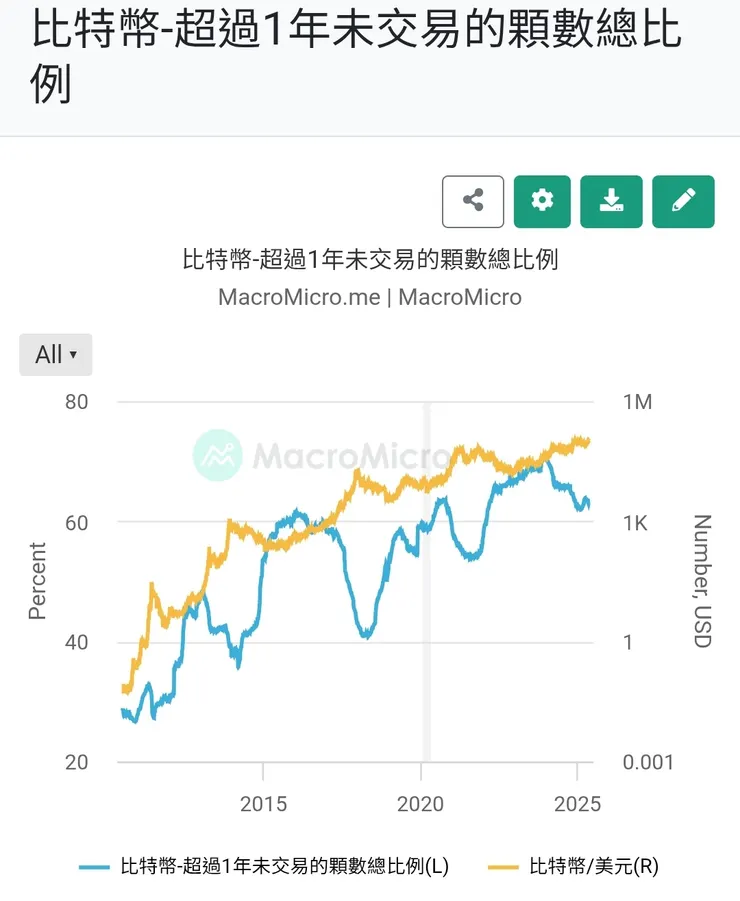Click the download arrow inside the green button
The width and height of the screenshot is (740, 901).
pos(611,200)
